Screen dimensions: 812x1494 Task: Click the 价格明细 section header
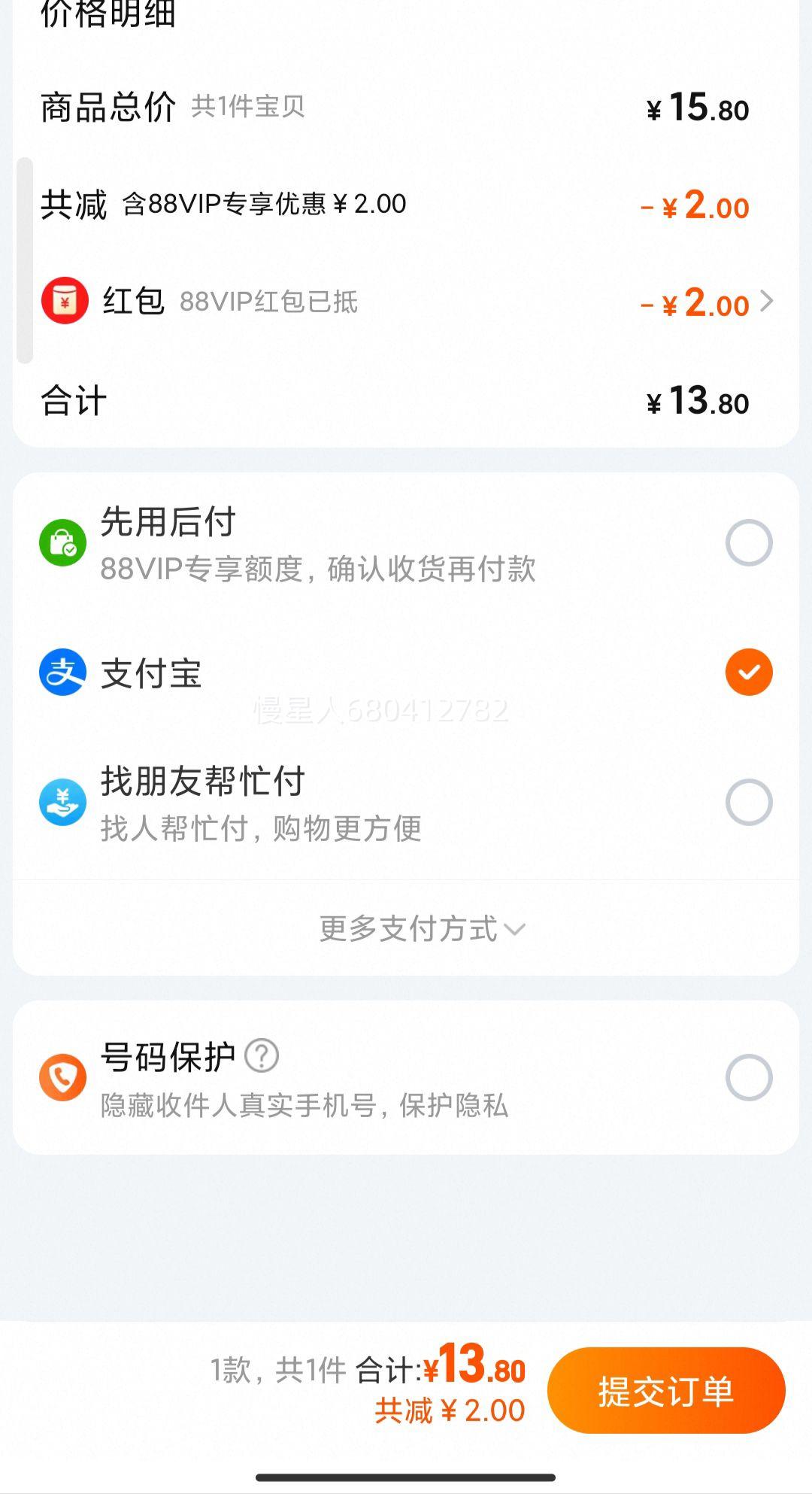[108, 17]
